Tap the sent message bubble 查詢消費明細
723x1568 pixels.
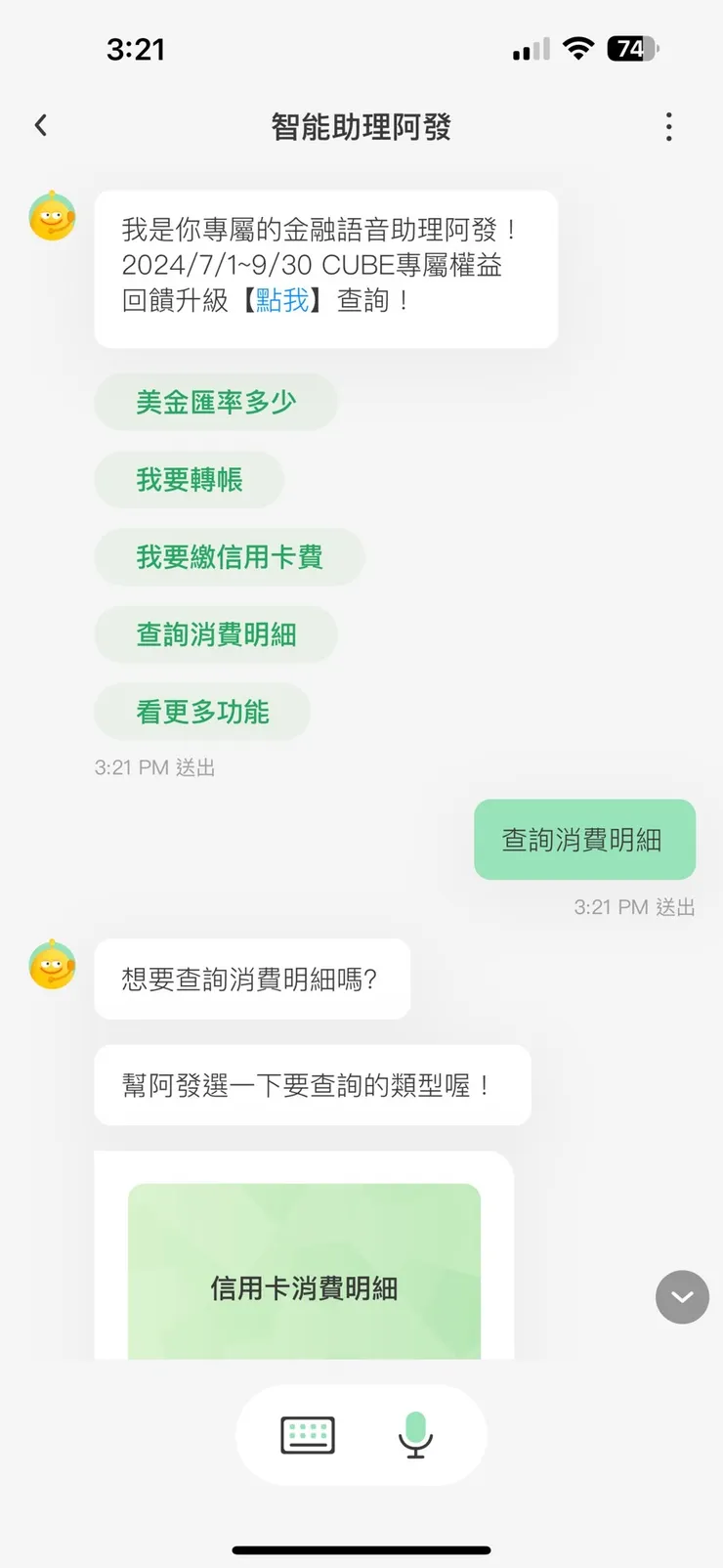tap(583, 839)
